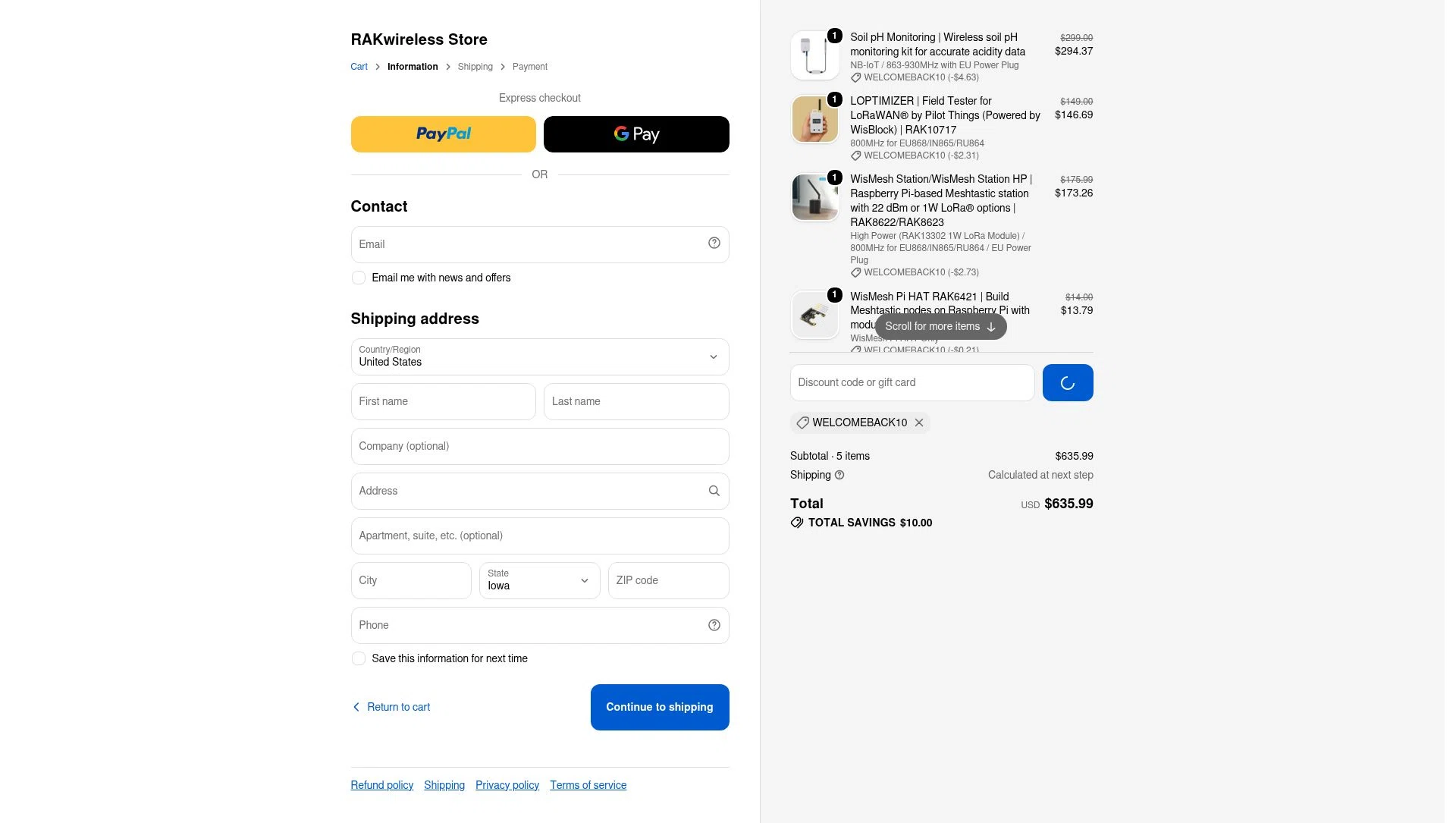The width and height of the screenshot is (1456, 823).
Task: Open the Country/Region dropdown
Action: [540, 357]
